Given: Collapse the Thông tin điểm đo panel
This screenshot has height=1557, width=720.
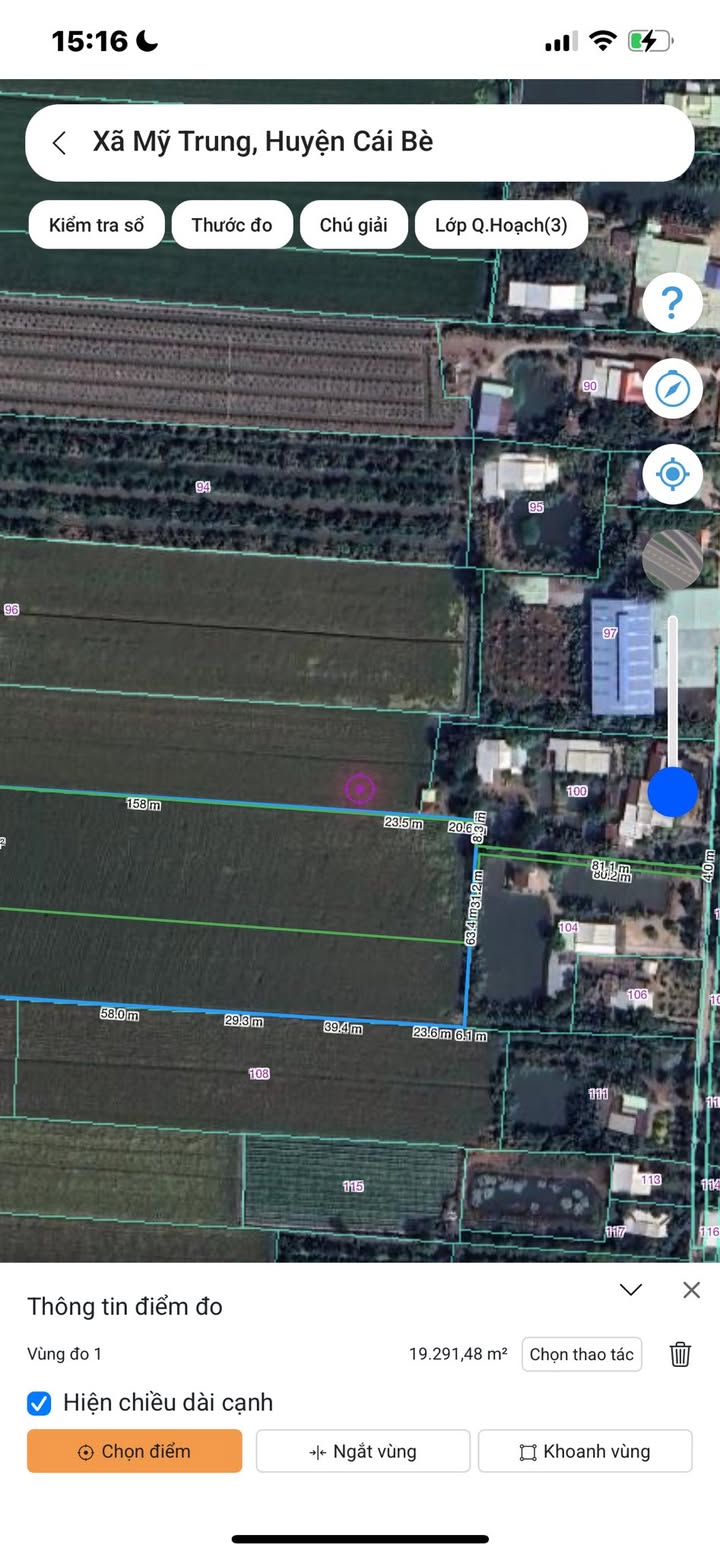Looking at the screenshot, I should point(630,1290).
